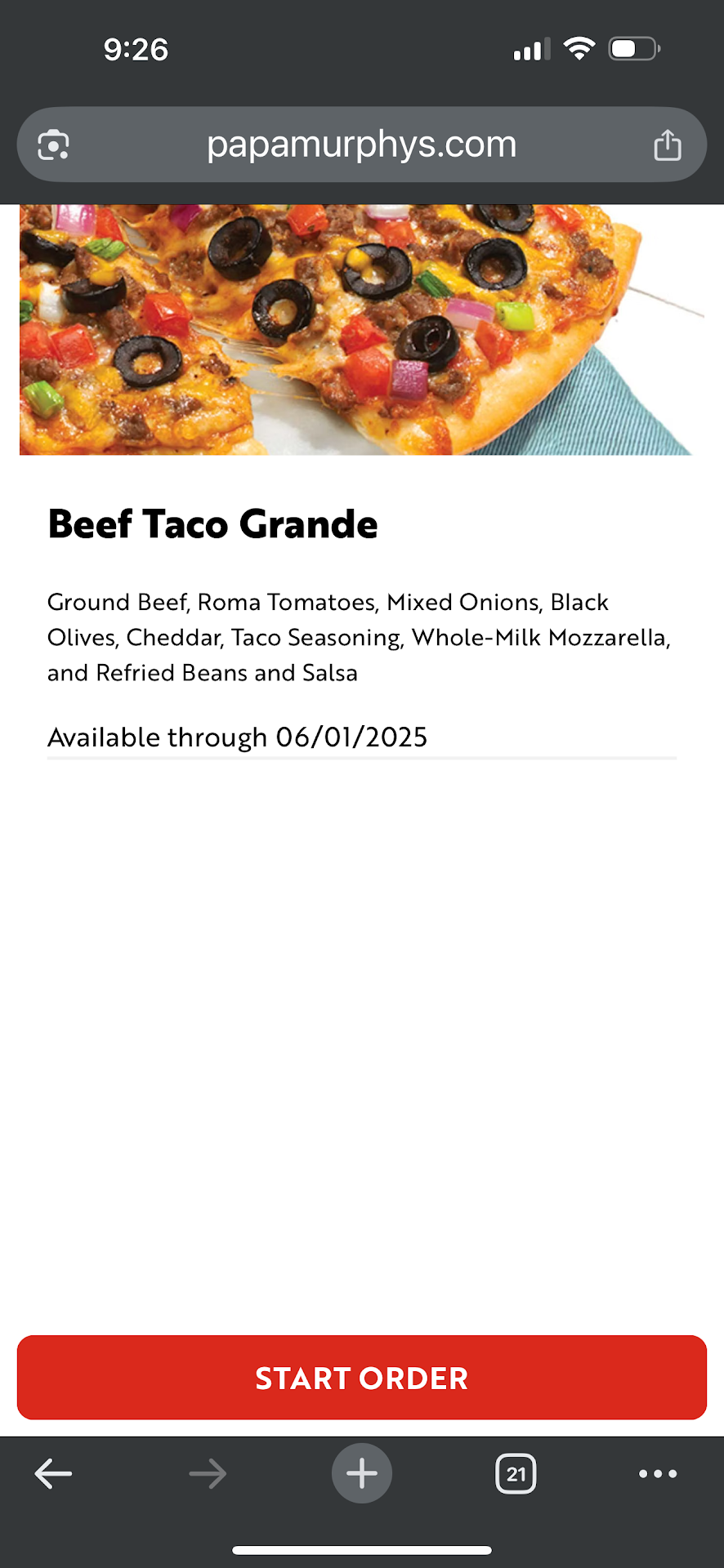Tap the START ORDER button
This screenshot has height=1568, width=724.
point(361,1378)
